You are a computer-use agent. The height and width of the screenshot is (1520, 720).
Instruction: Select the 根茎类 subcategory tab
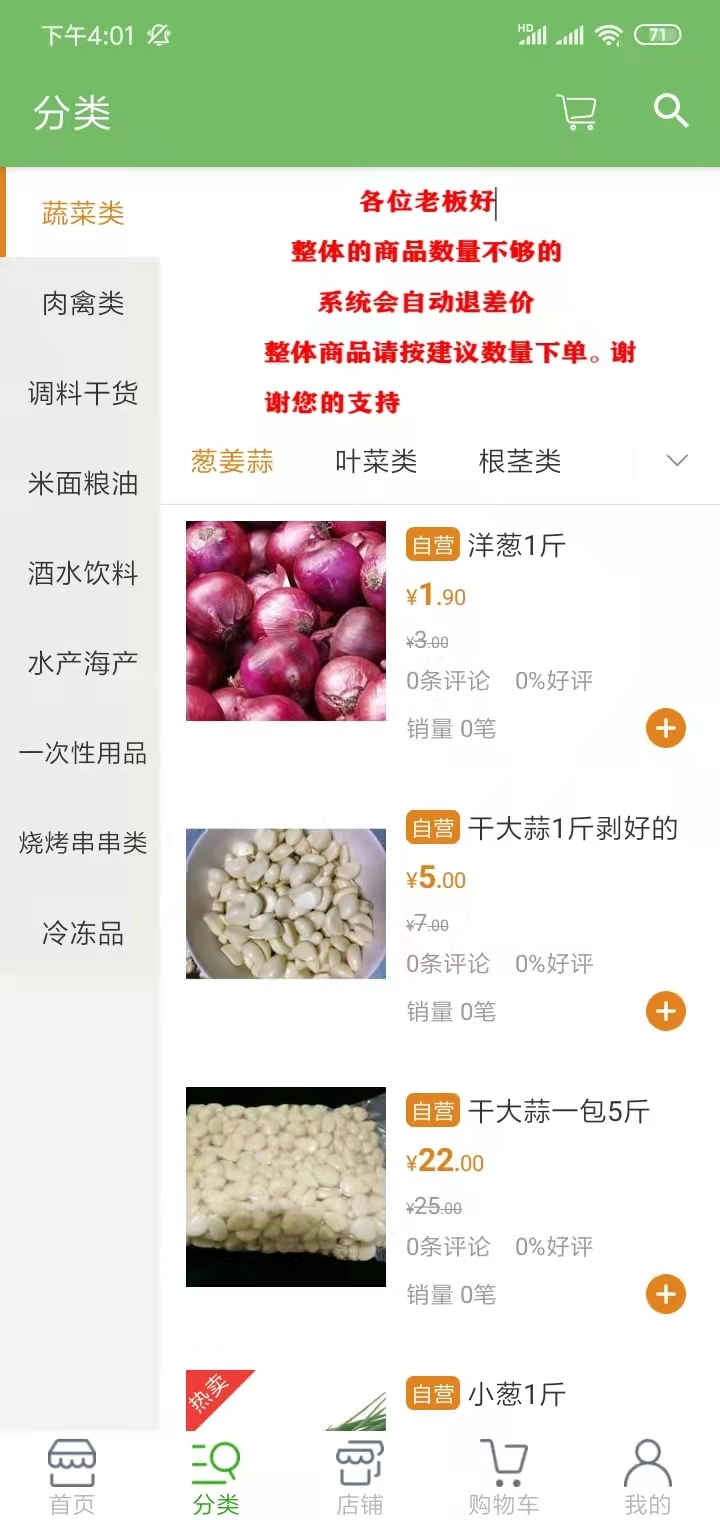[519, 461]
